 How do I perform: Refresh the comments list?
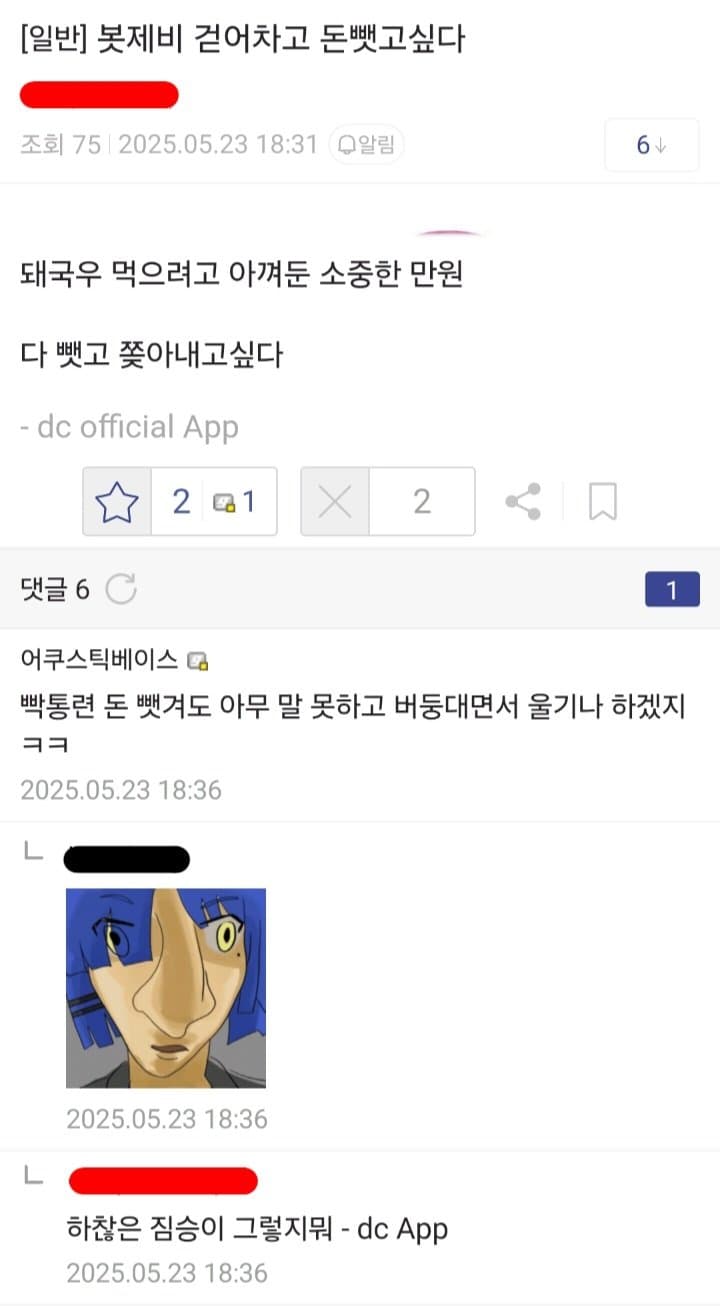[x=121, y=590]
